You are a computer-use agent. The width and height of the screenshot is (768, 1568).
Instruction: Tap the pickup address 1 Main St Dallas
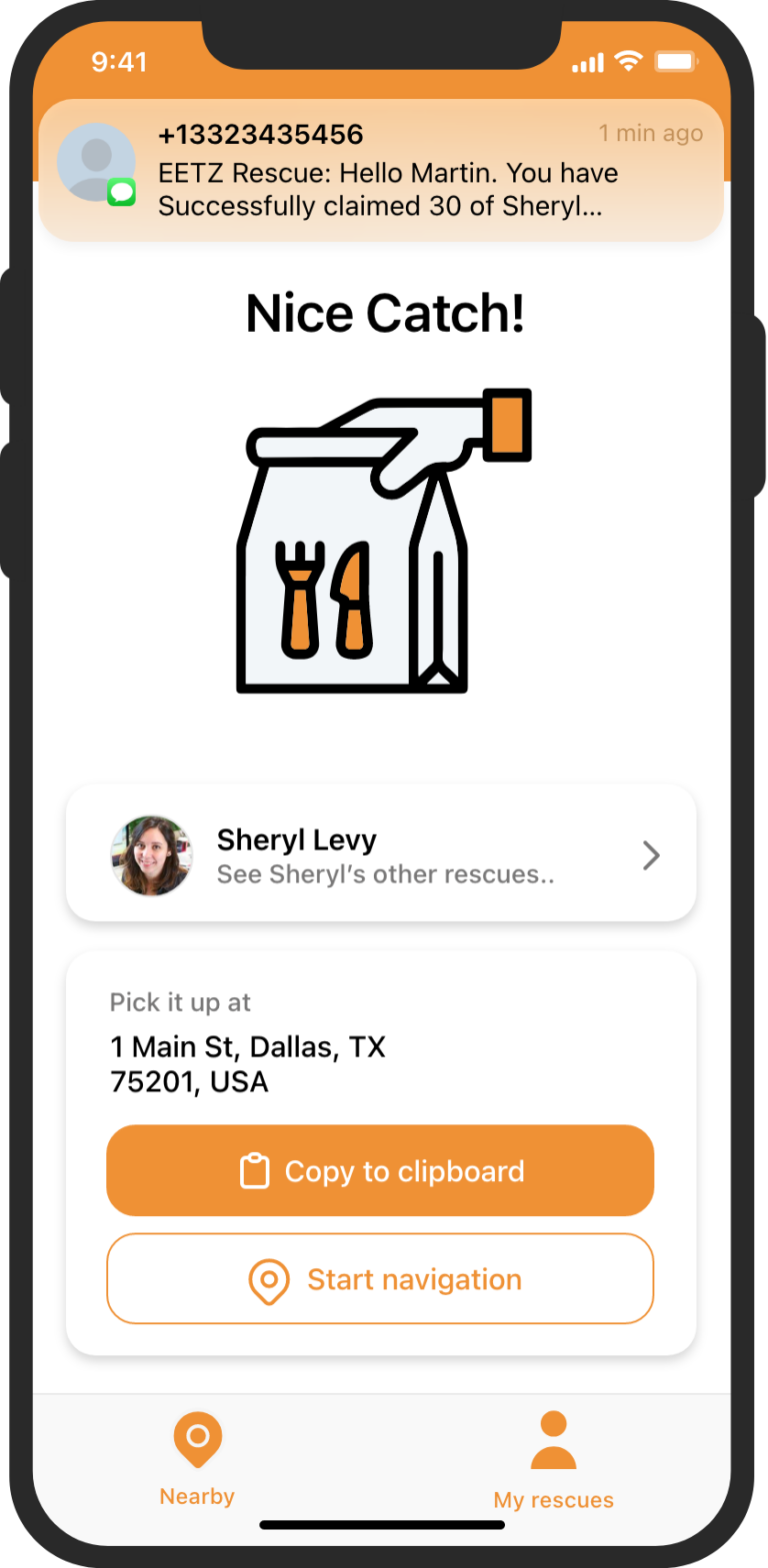247,1063
